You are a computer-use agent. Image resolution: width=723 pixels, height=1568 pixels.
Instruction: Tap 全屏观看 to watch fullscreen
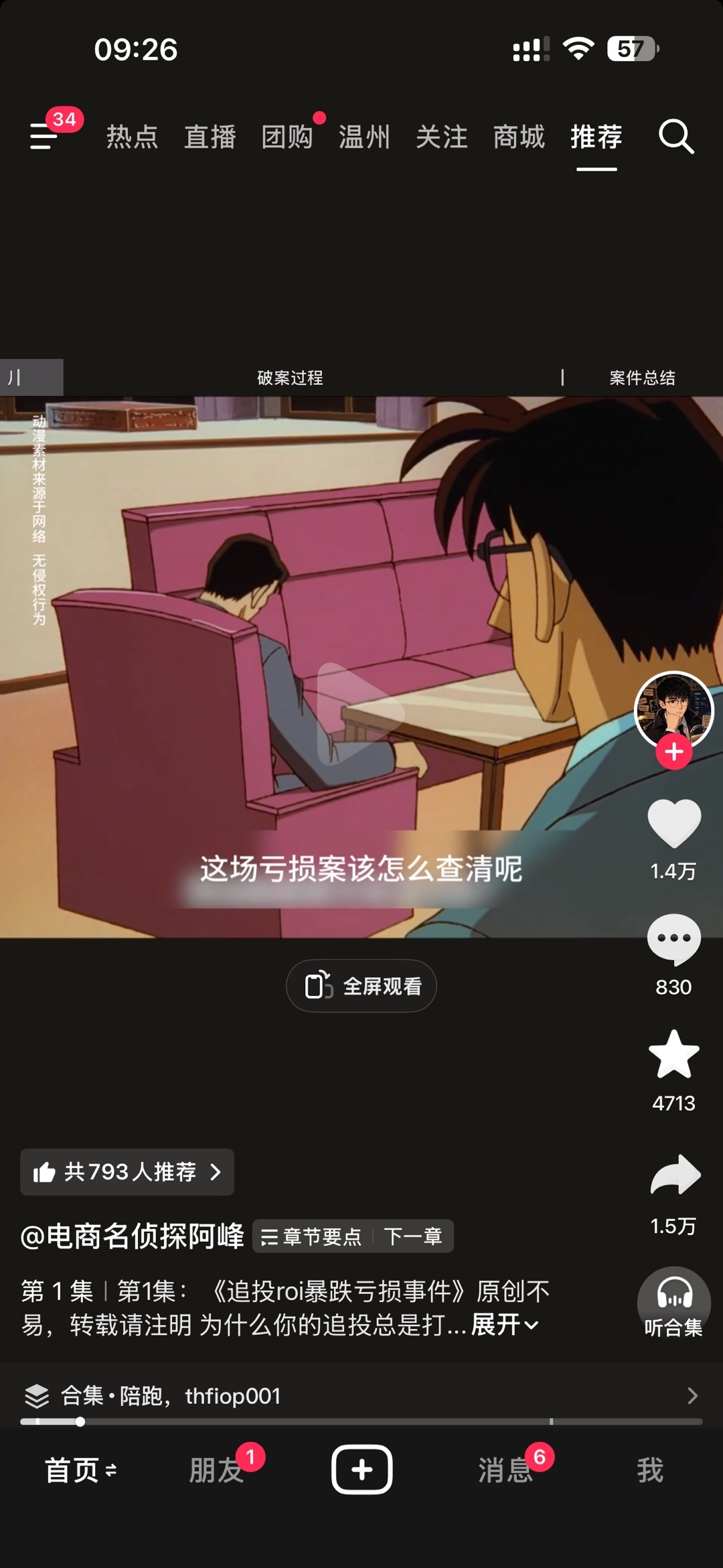point(361,986)
